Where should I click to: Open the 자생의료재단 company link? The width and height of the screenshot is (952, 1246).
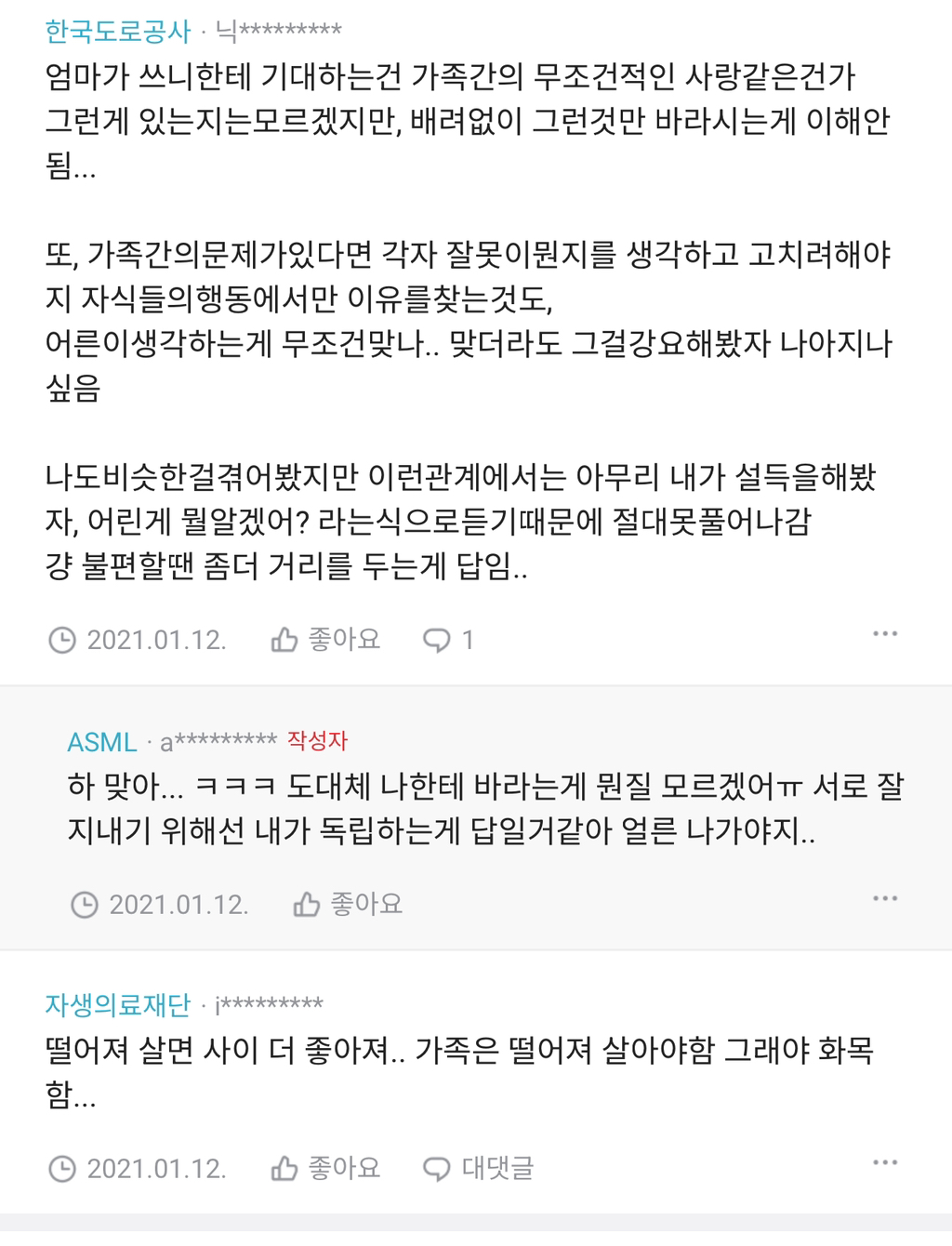[x=118, y=1004]
